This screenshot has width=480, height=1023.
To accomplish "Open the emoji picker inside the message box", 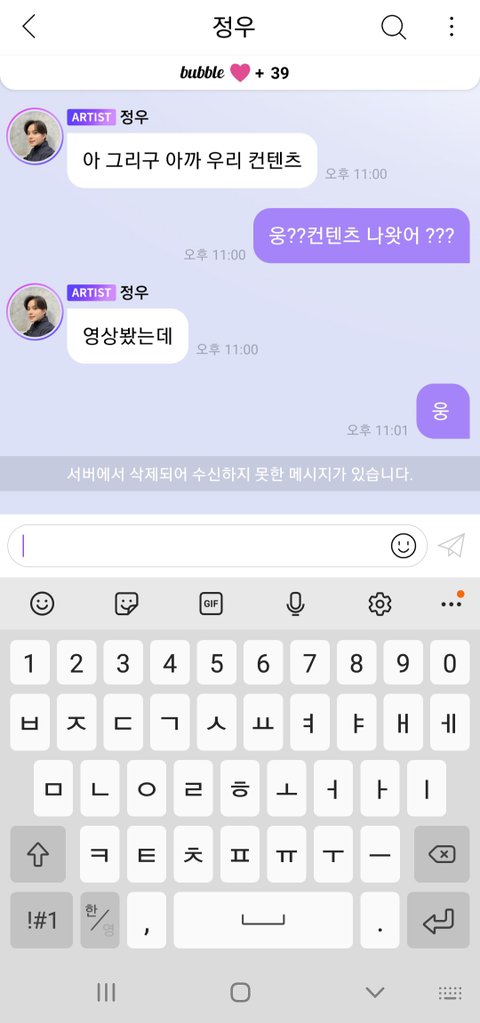I will coord(403,545).
